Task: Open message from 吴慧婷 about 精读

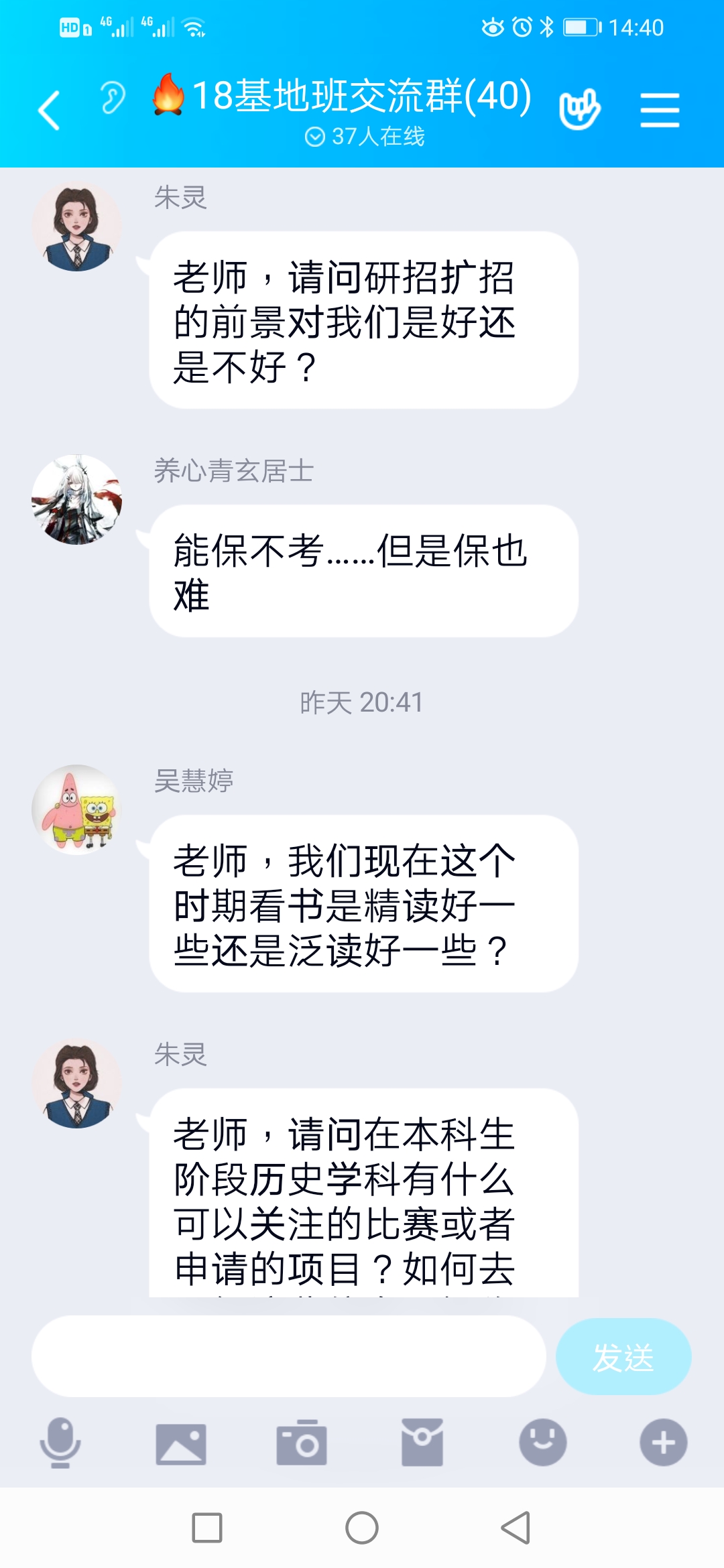Action: (x=363, y=904)
